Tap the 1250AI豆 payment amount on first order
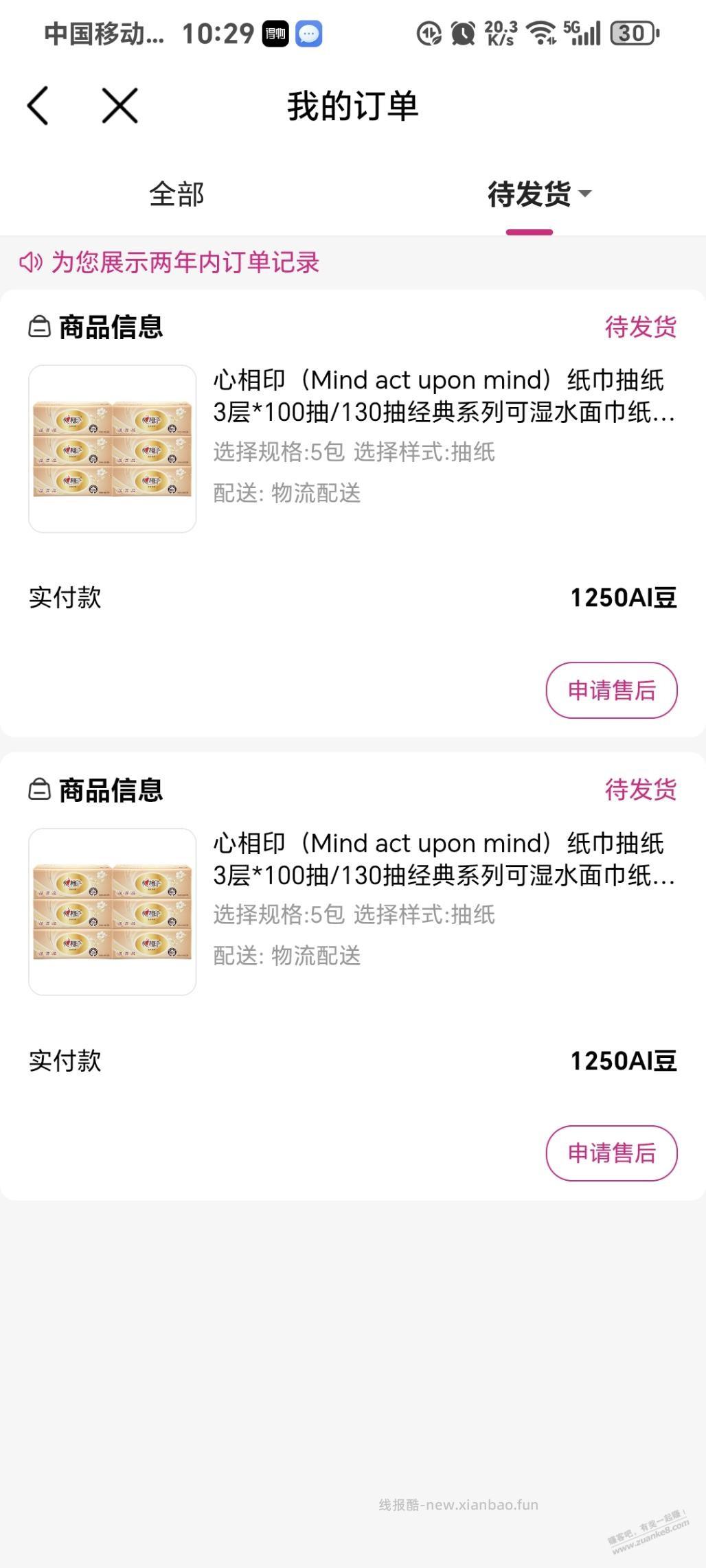The width and height of the screenshot is (706, 1568). 624,598
